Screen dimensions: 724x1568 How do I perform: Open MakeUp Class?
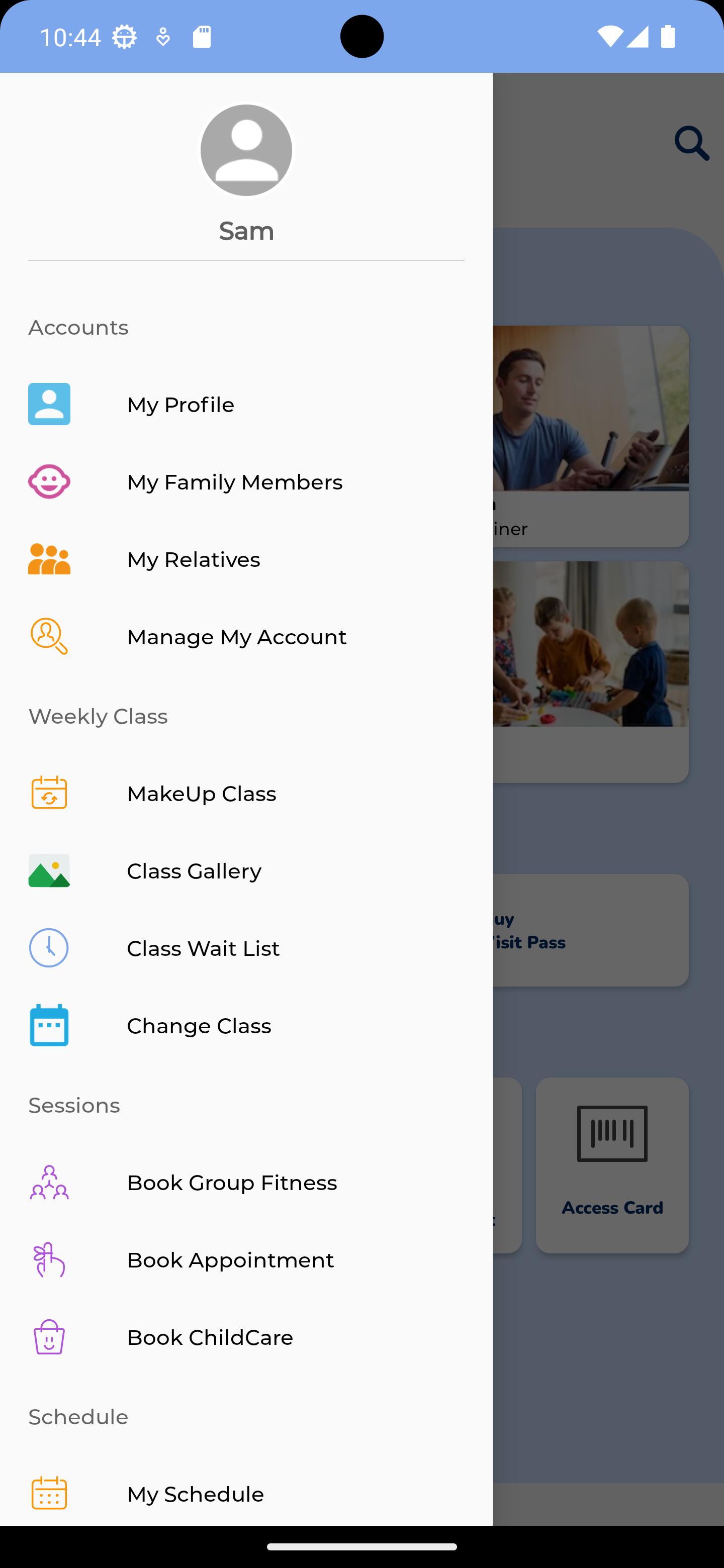[201, 794]
